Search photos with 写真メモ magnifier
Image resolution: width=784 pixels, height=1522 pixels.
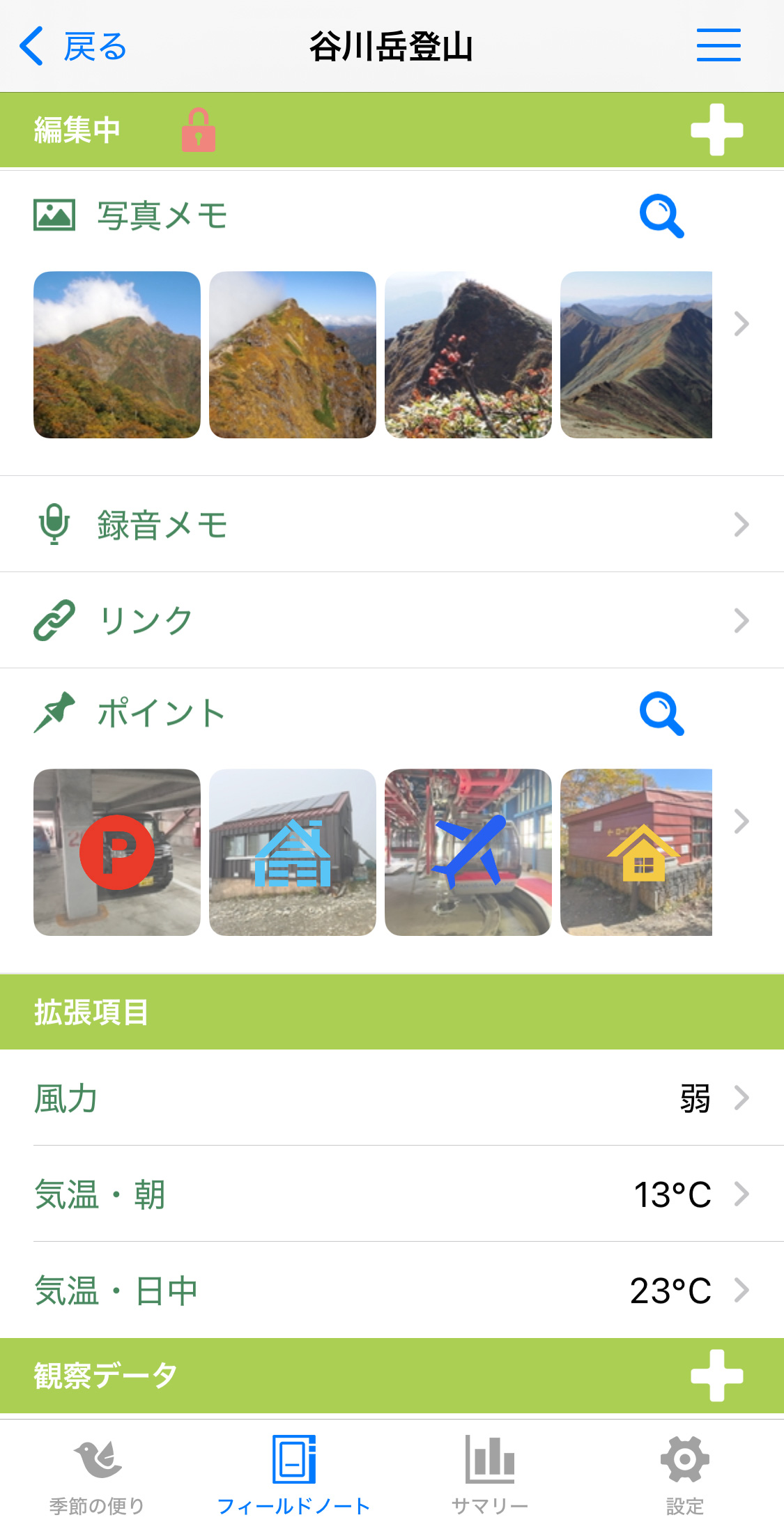[x=661, y=216]
